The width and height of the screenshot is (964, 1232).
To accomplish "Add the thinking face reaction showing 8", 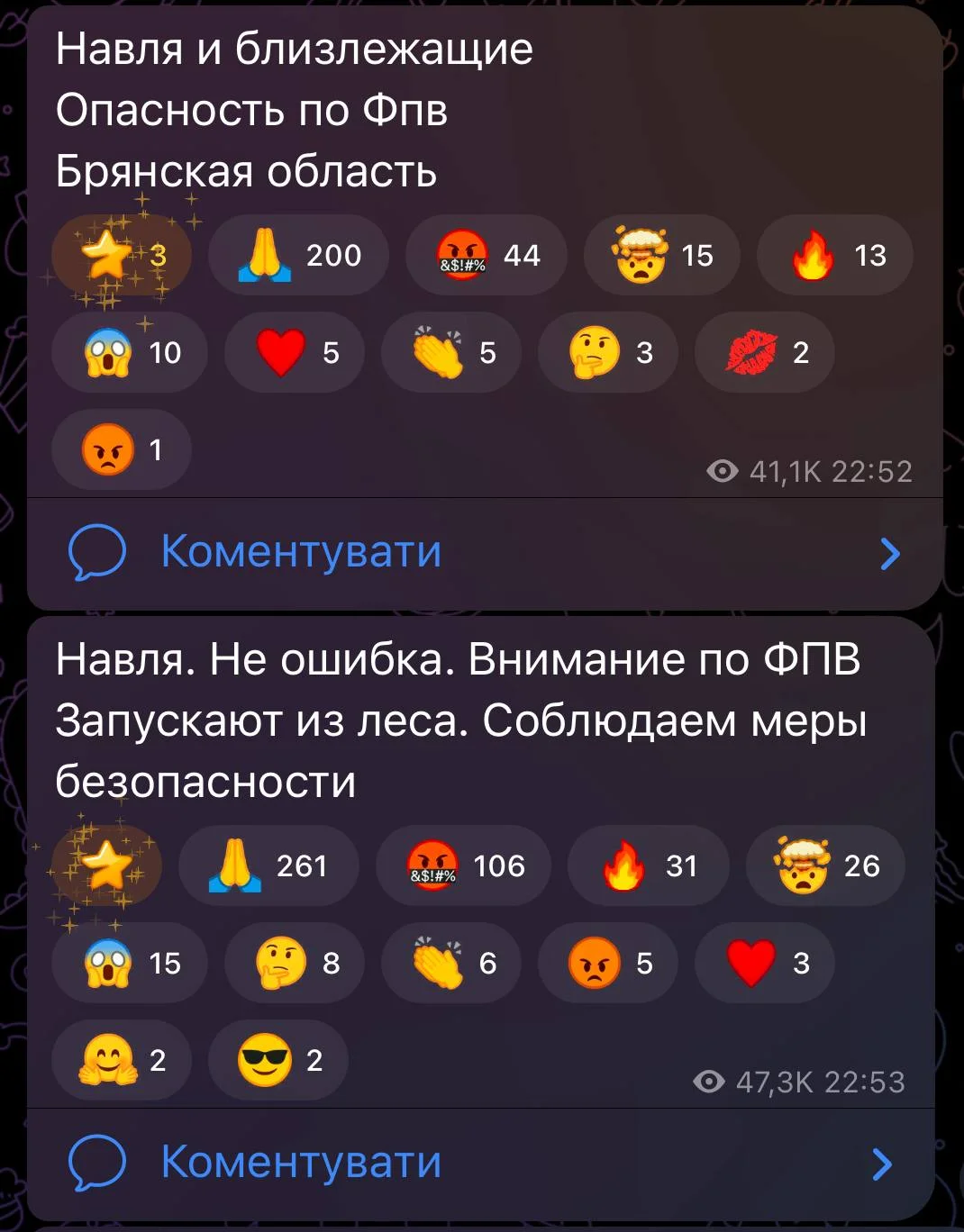I will coord(295,964).
